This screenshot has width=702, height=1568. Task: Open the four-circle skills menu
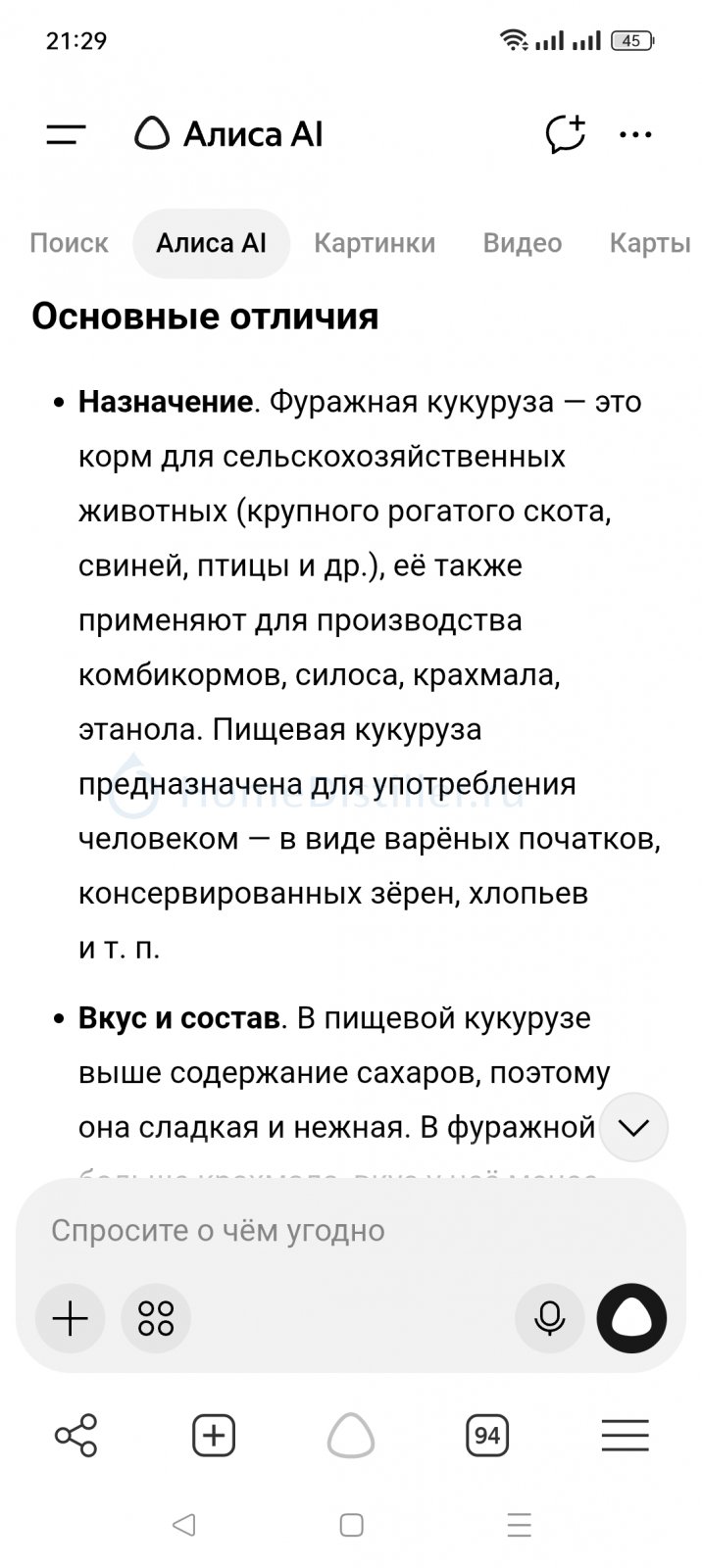point(156,1318)
